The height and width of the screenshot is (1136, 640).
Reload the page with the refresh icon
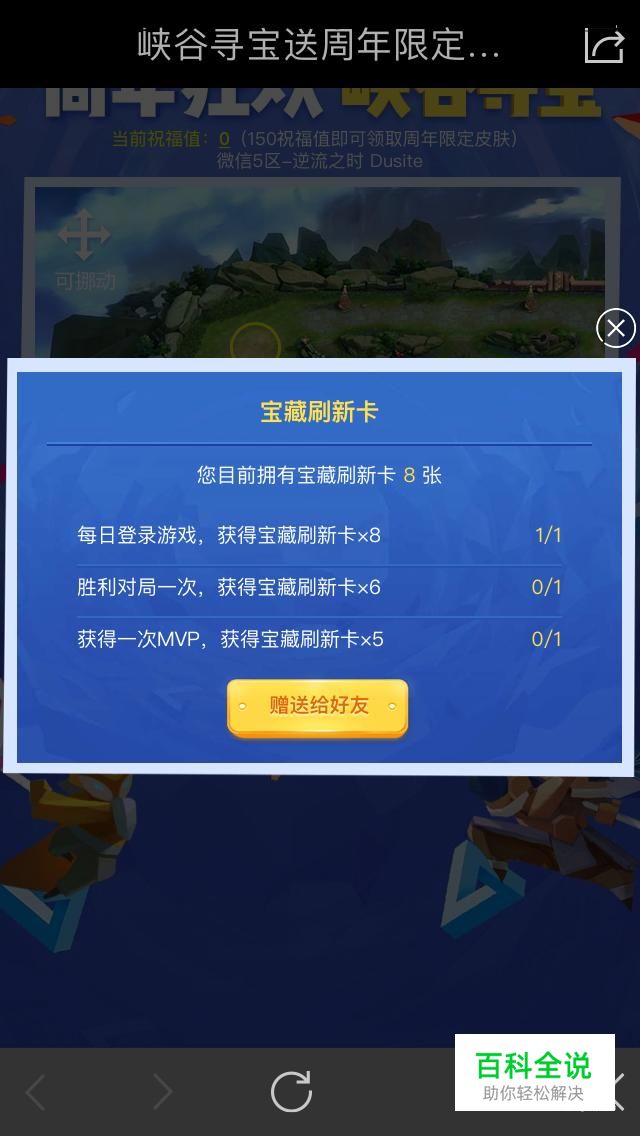pyautogui.click(x=291, y=1091)
